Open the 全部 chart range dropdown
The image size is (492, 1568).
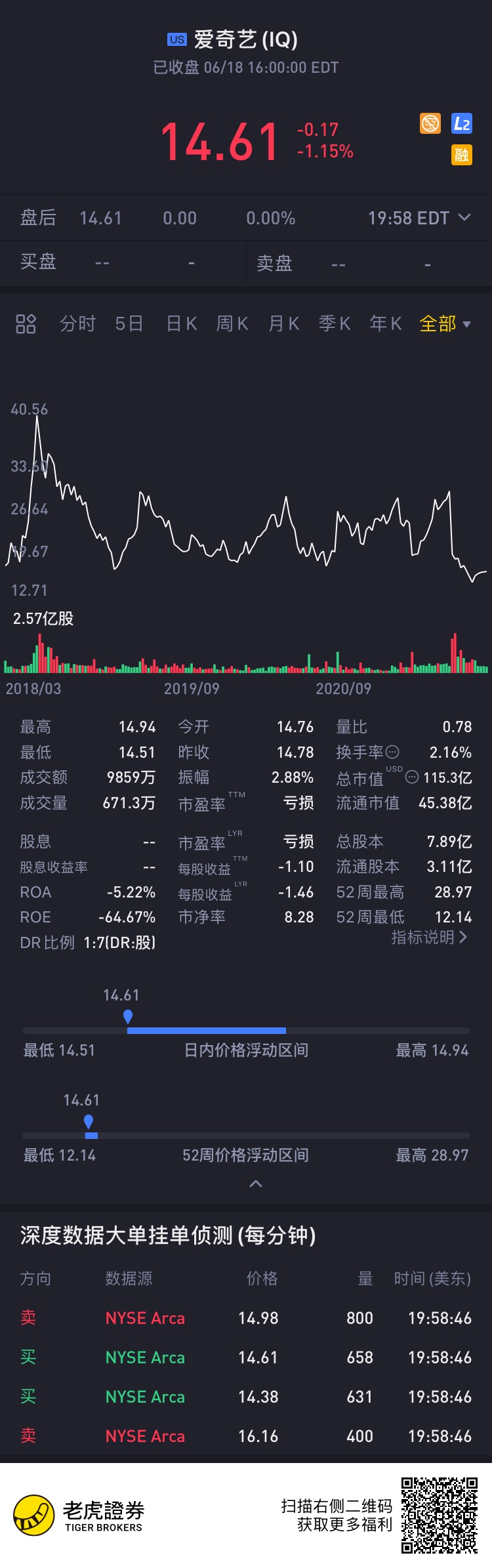point(445,323)
